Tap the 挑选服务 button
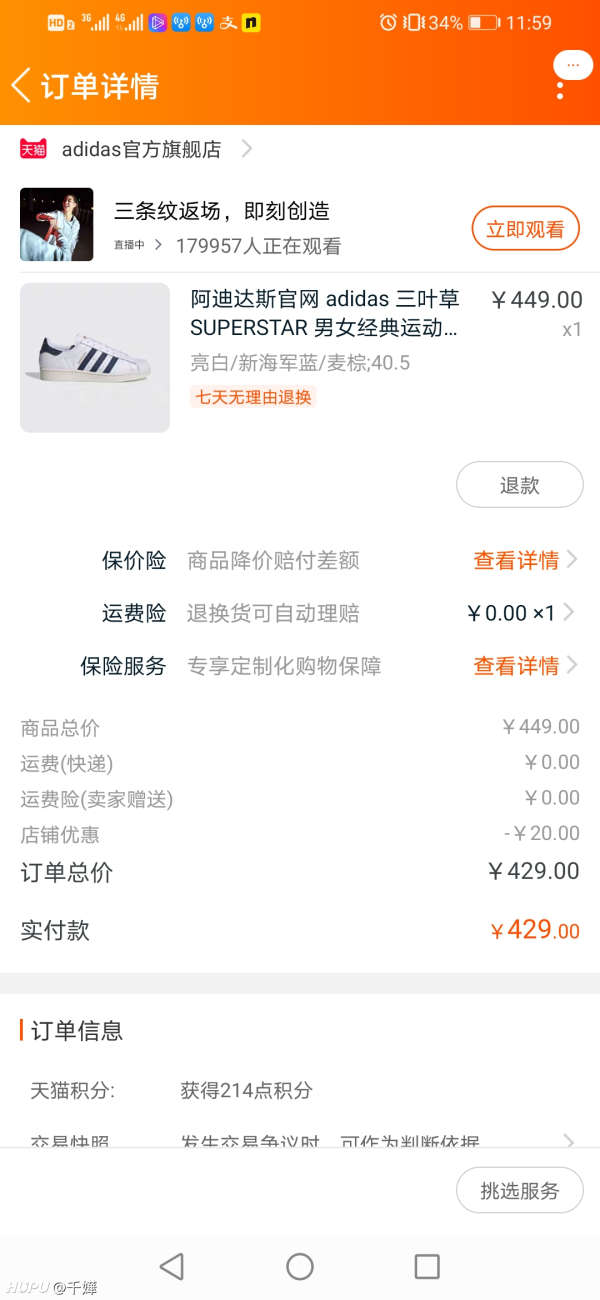 point(519,1190)
